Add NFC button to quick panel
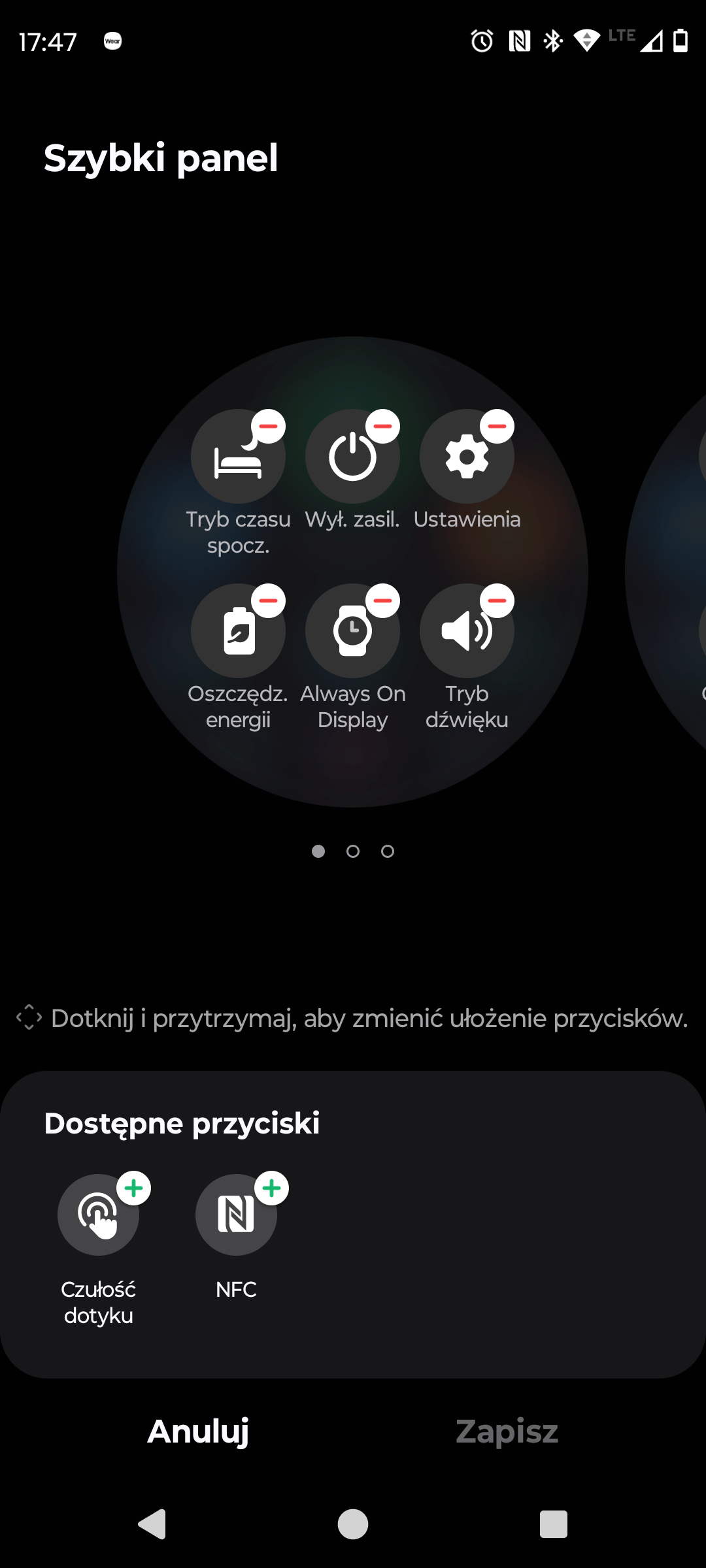 271,1188
